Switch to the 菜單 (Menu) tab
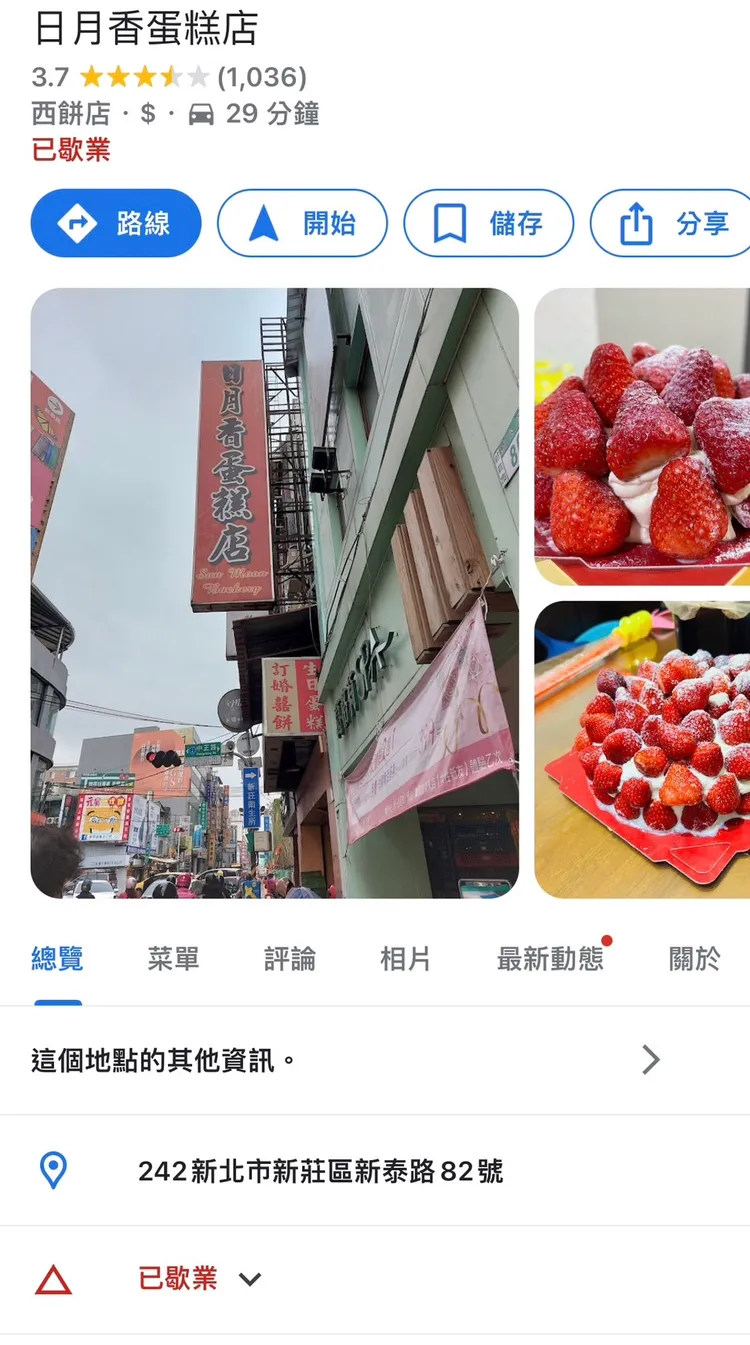This screenshot has width=750, height=1345. pos(173,958)
